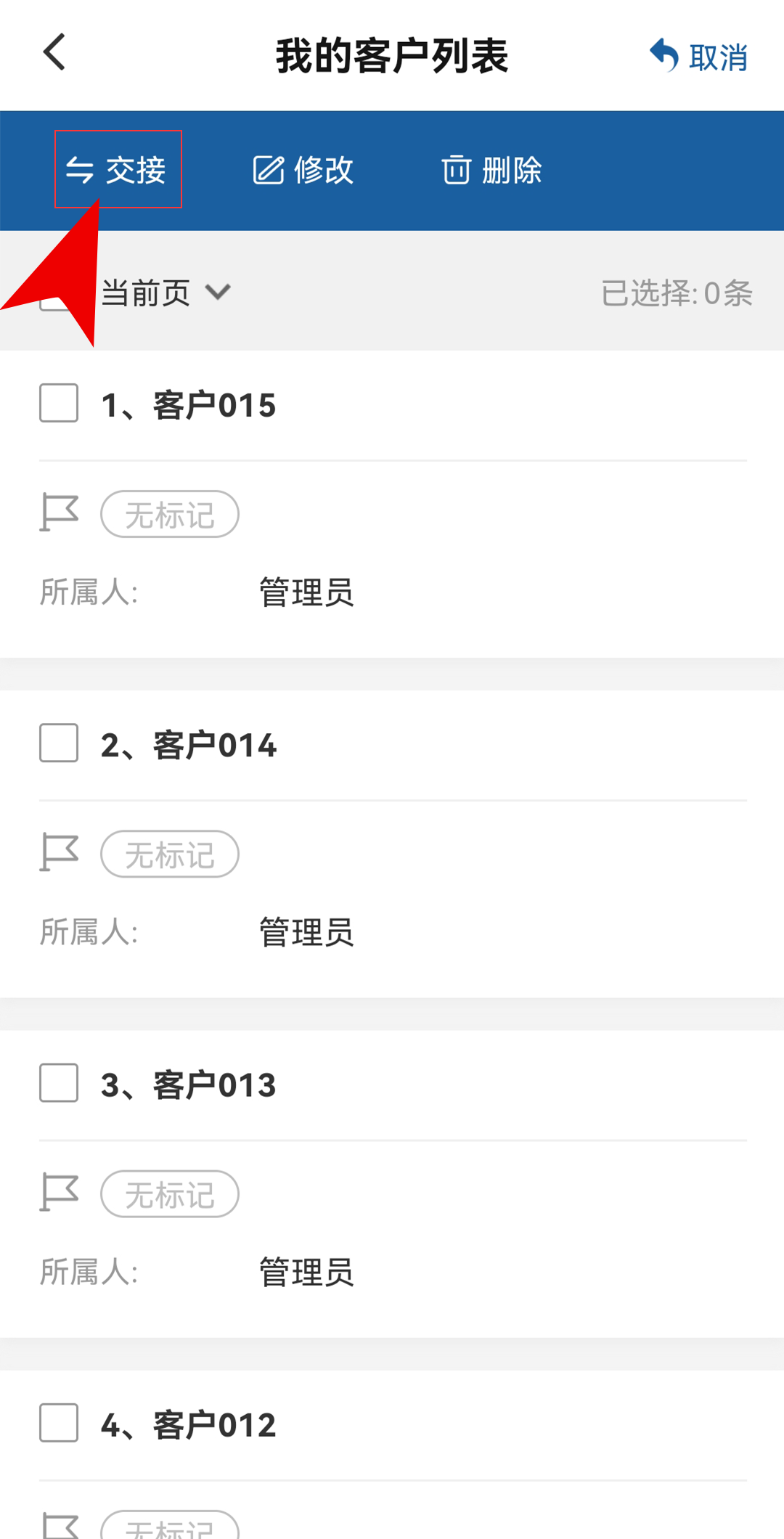Go back using the top-left arrow
This screenshot has height=1539, width=784.
pyautogui.click(x=54, y=52)
